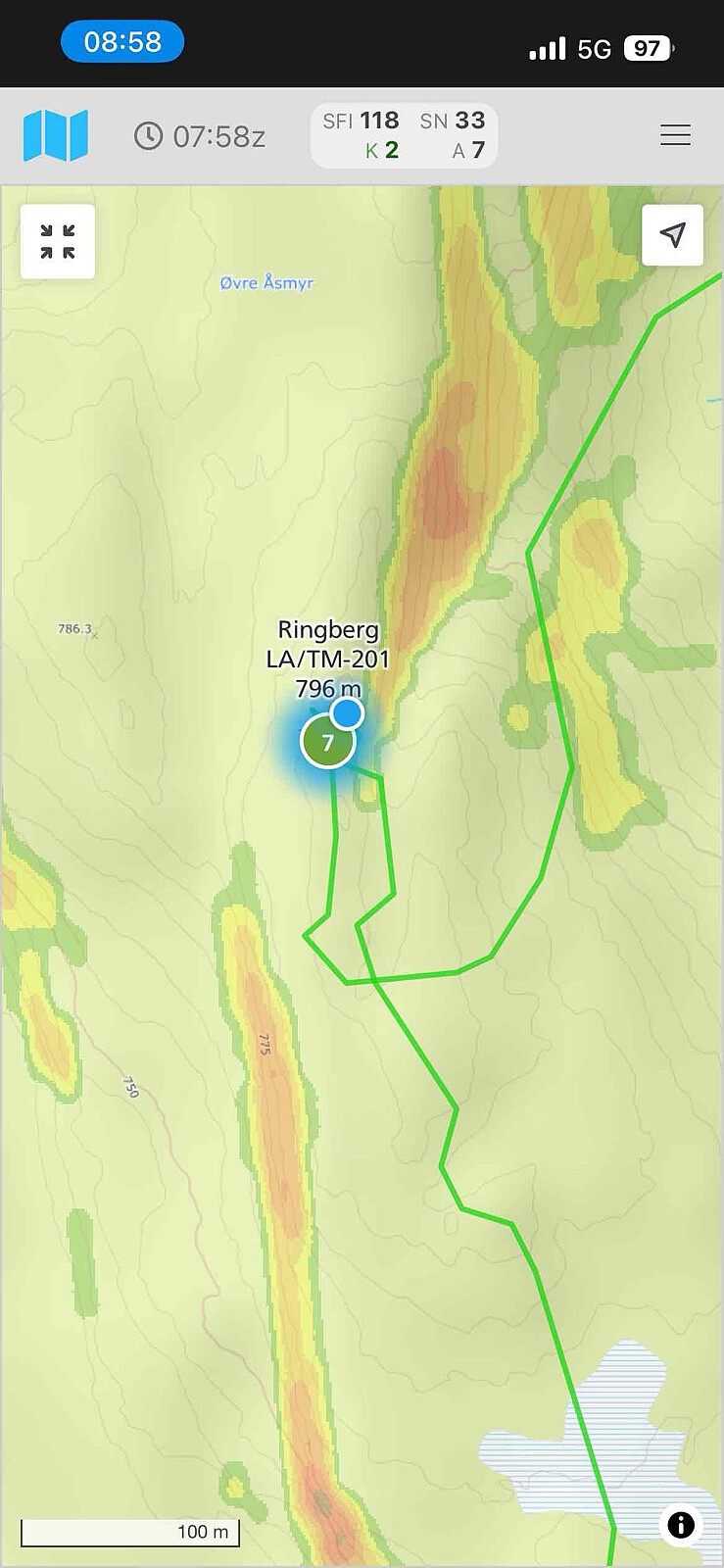Exit fullscreen map mode
This screenshot has width=724, height=1568.
58,241
